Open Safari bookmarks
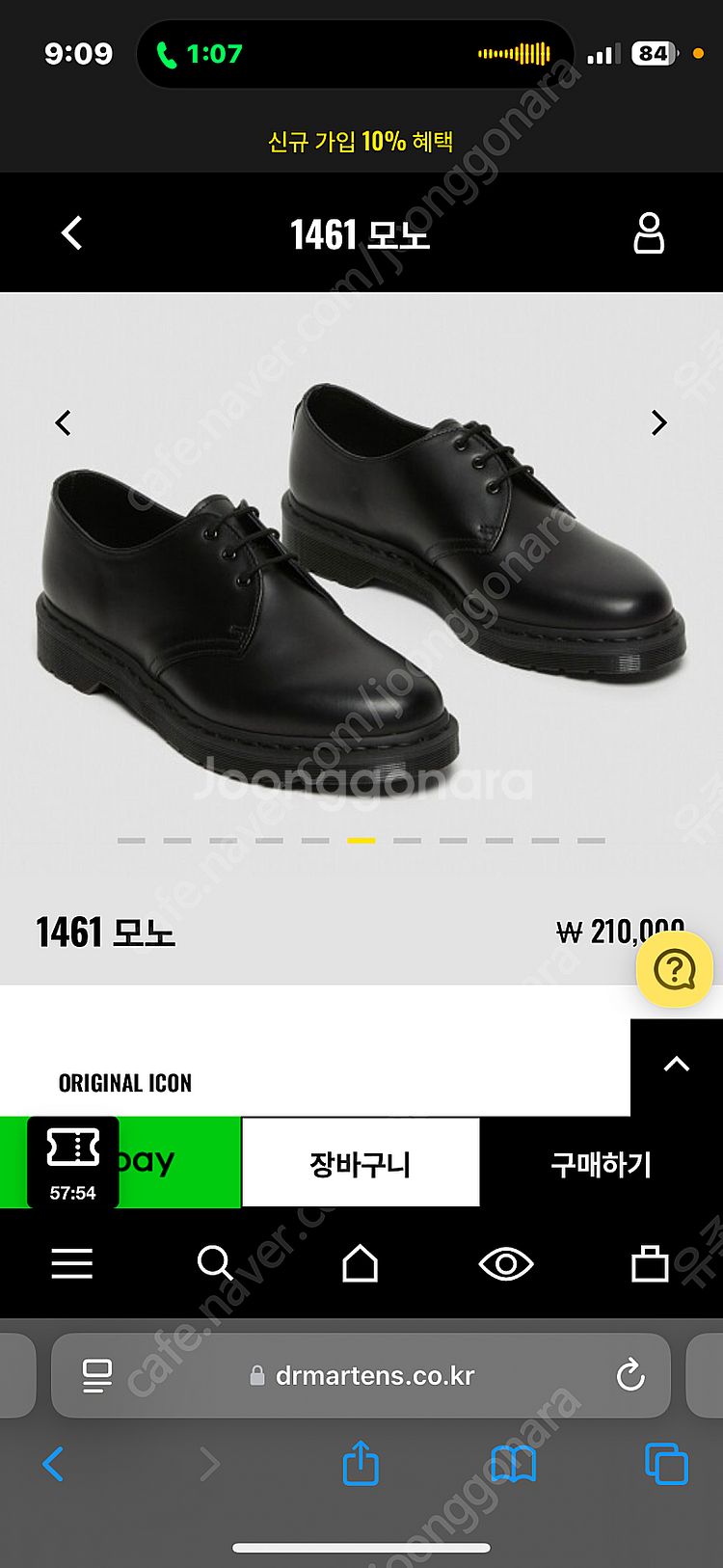This screenshot has height=1568, width=723. coord(513,1464)
